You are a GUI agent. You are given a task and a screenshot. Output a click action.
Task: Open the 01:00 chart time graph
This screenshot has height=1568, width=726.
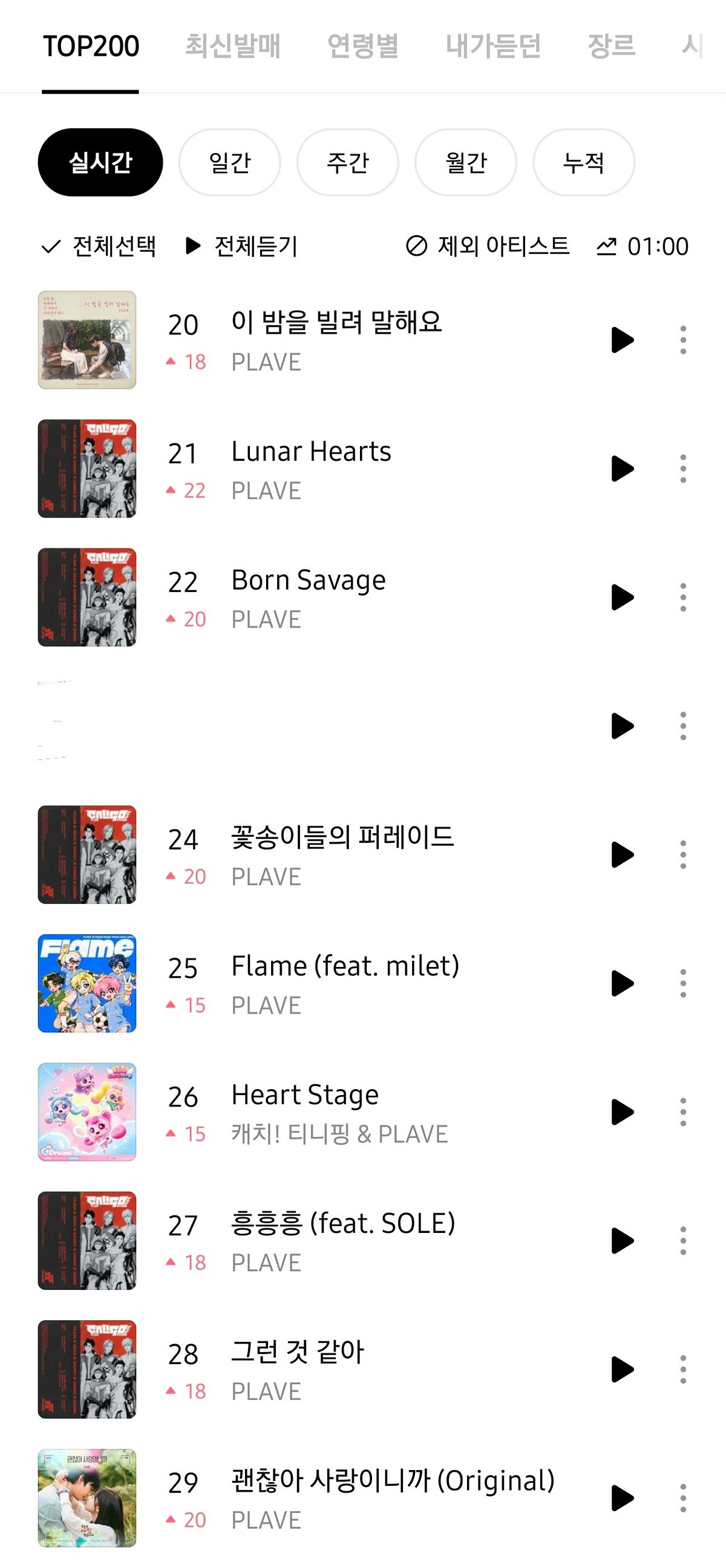pyautogui.click(x=643, y=247)
